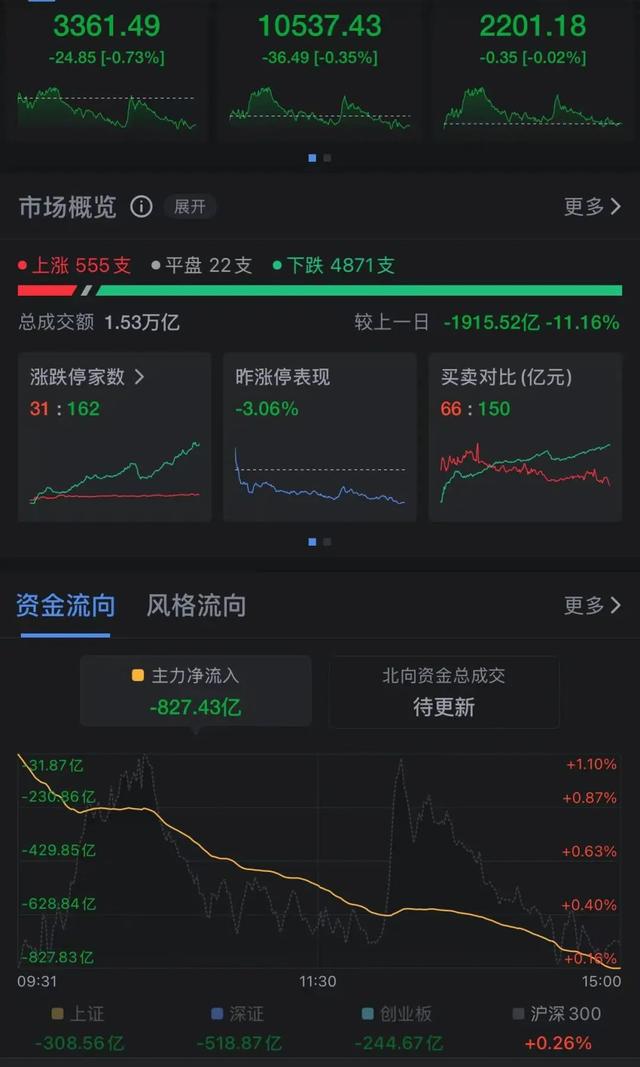Image resolution: width=640 pixels, height=1067 pixels.
Task: Tap the info icon beside 市场概览
Action: (142, 207)
